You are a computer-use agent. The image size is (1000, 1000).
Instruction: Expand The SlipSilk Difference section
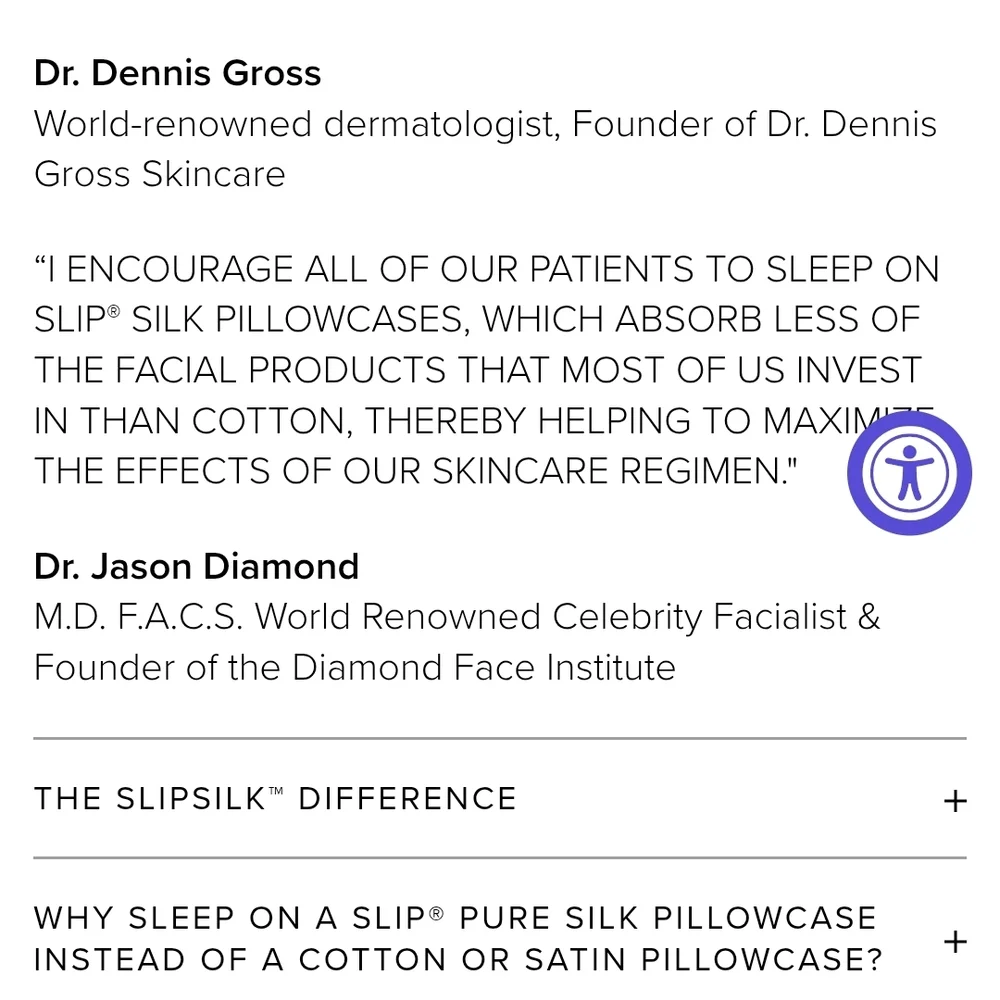coord(955,800)
